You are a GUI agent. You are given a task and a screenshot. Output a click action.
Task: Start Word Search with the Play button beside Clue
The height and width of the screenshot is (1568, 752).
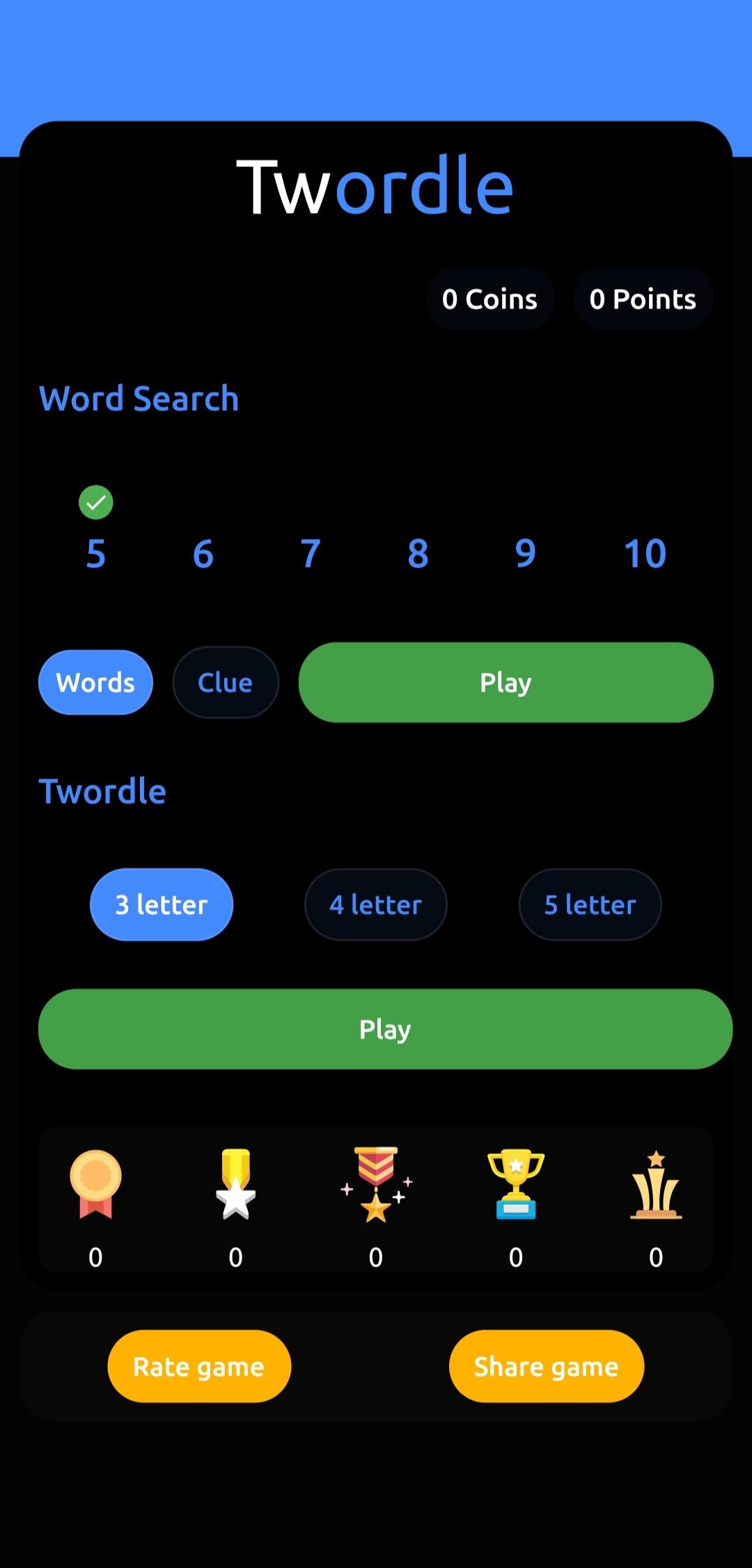[x=506, y=683]
